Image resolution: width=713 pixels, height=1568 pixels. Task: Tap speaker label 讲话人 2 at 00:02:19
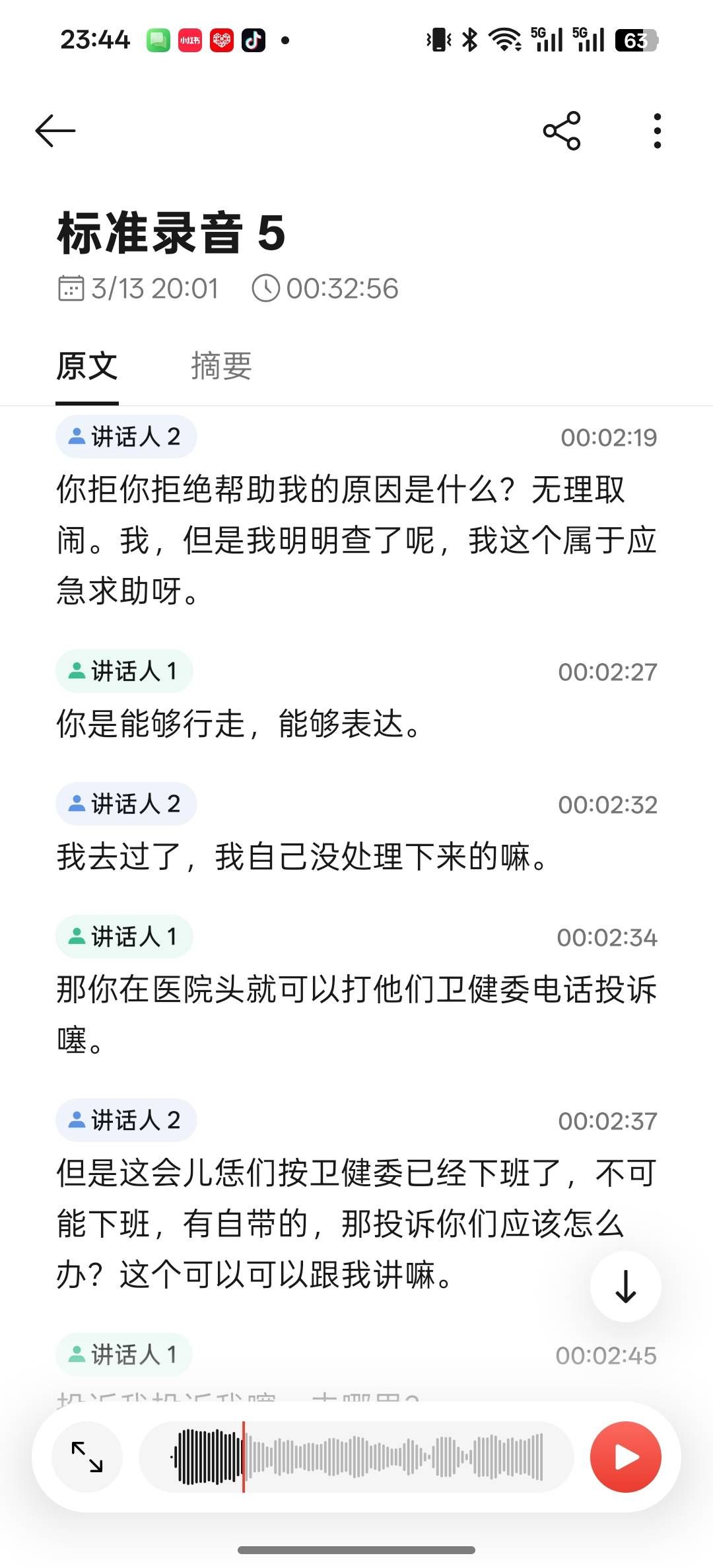(x=126, y=437)
